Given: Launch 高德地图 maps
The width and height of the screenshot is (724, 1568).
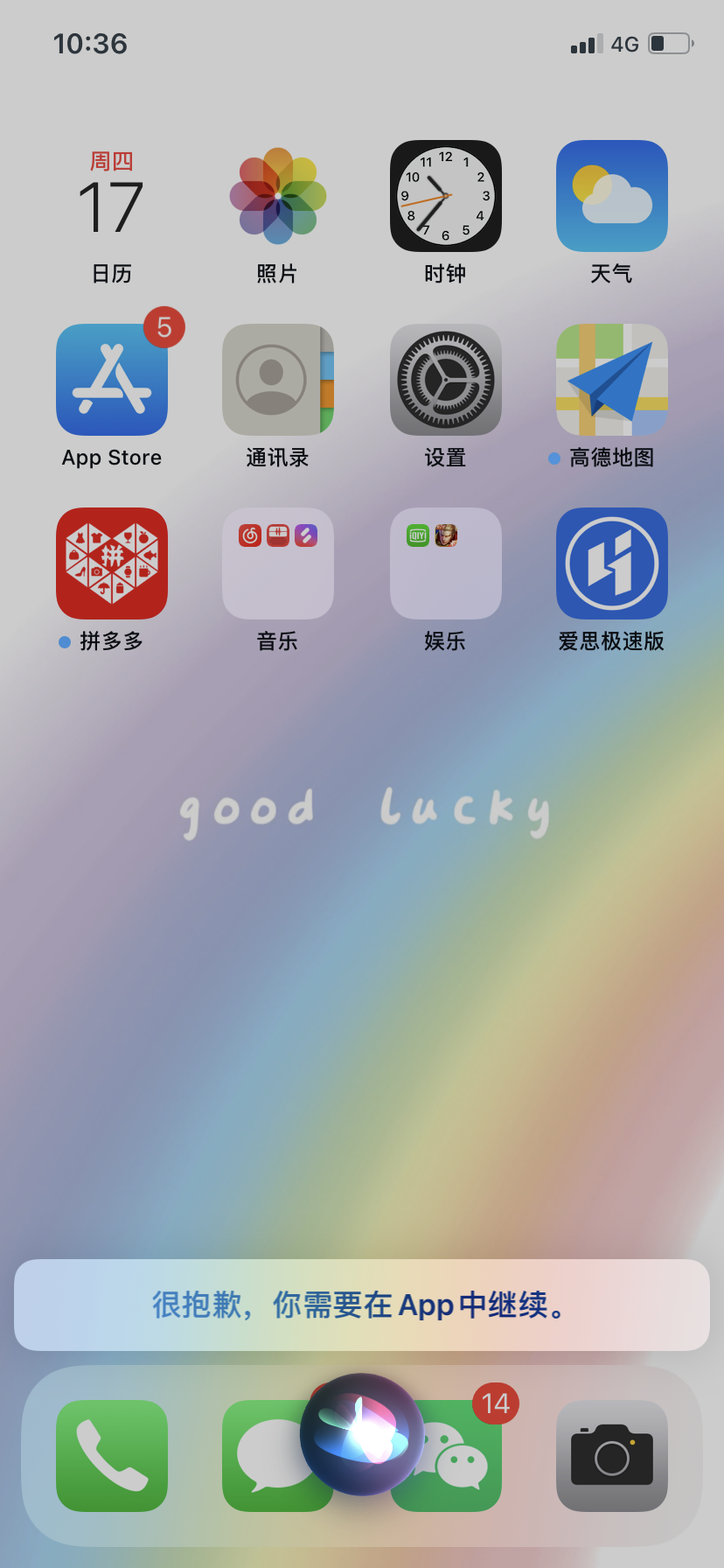Looking at the screenshot, I should click(611, 381).
